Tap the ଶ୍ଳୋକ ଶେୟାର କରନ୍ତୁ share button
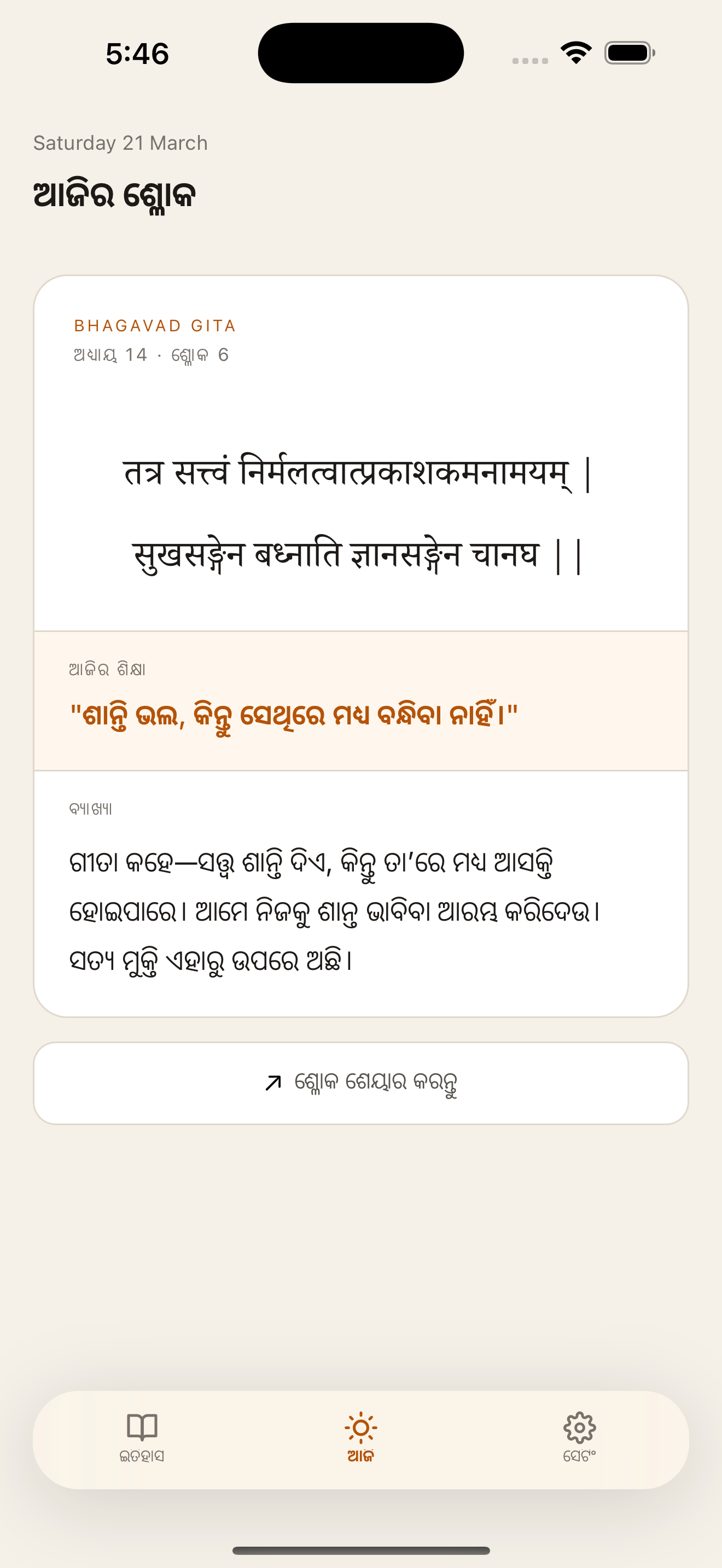 coord(360,1083)
